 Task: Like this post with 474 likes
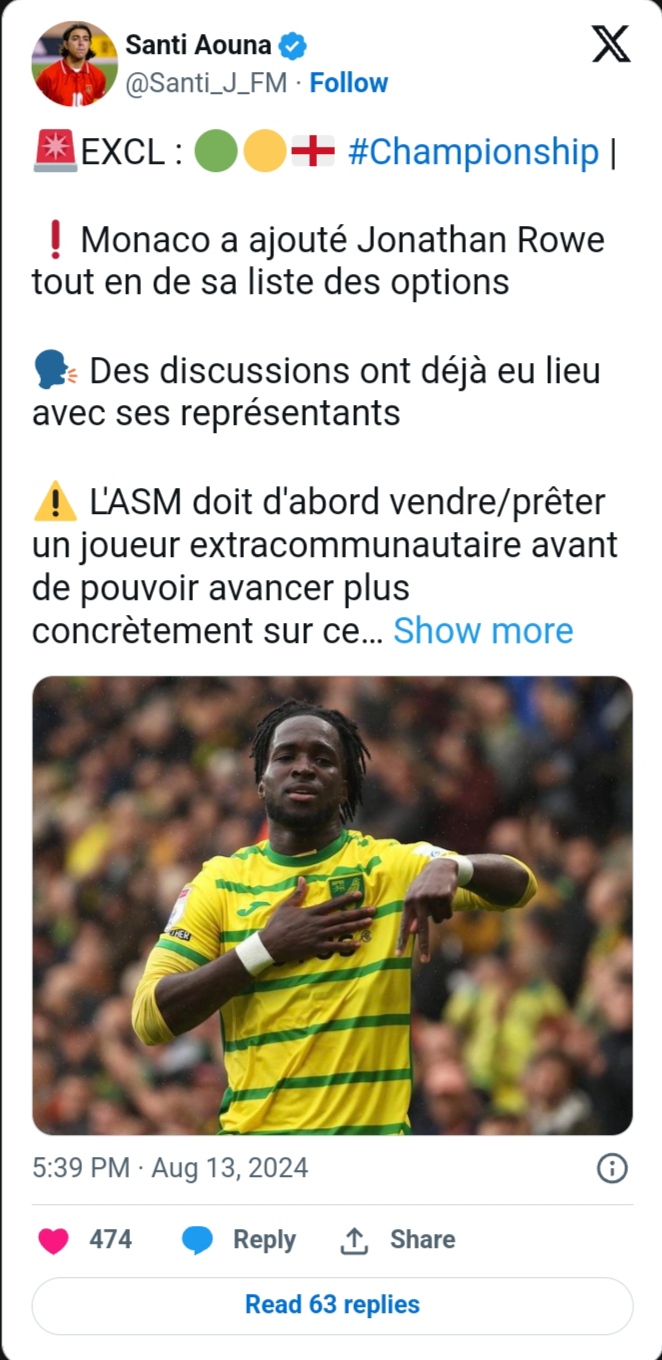(x=54, y=1240)
